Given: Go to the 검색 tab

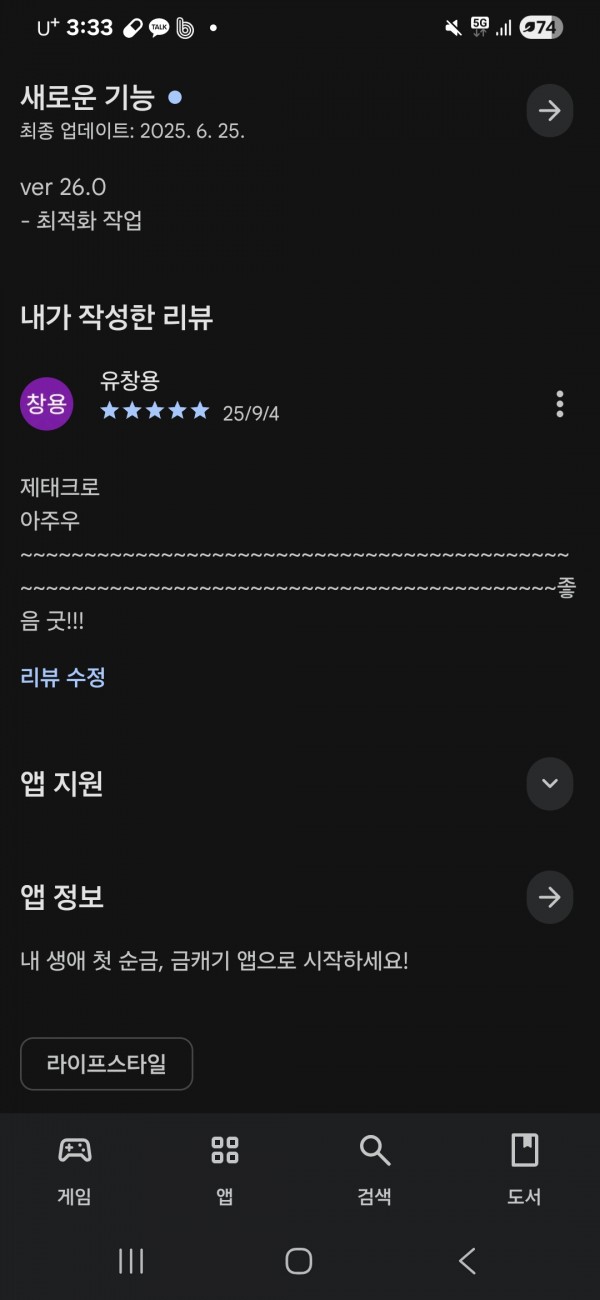Looking at the screenshot, I should [x=375, y=1170].
